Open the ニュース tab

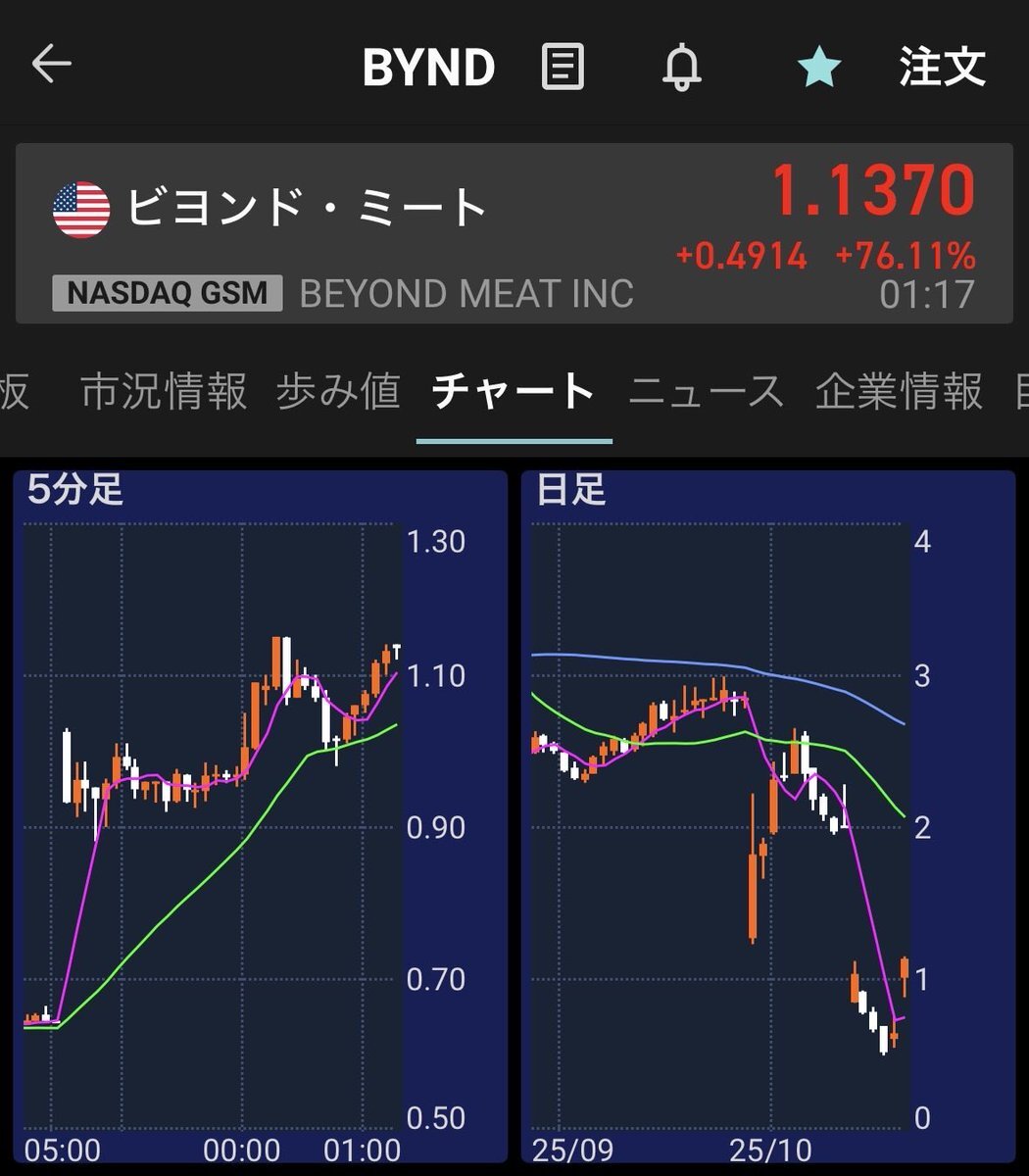pos(706,392)
